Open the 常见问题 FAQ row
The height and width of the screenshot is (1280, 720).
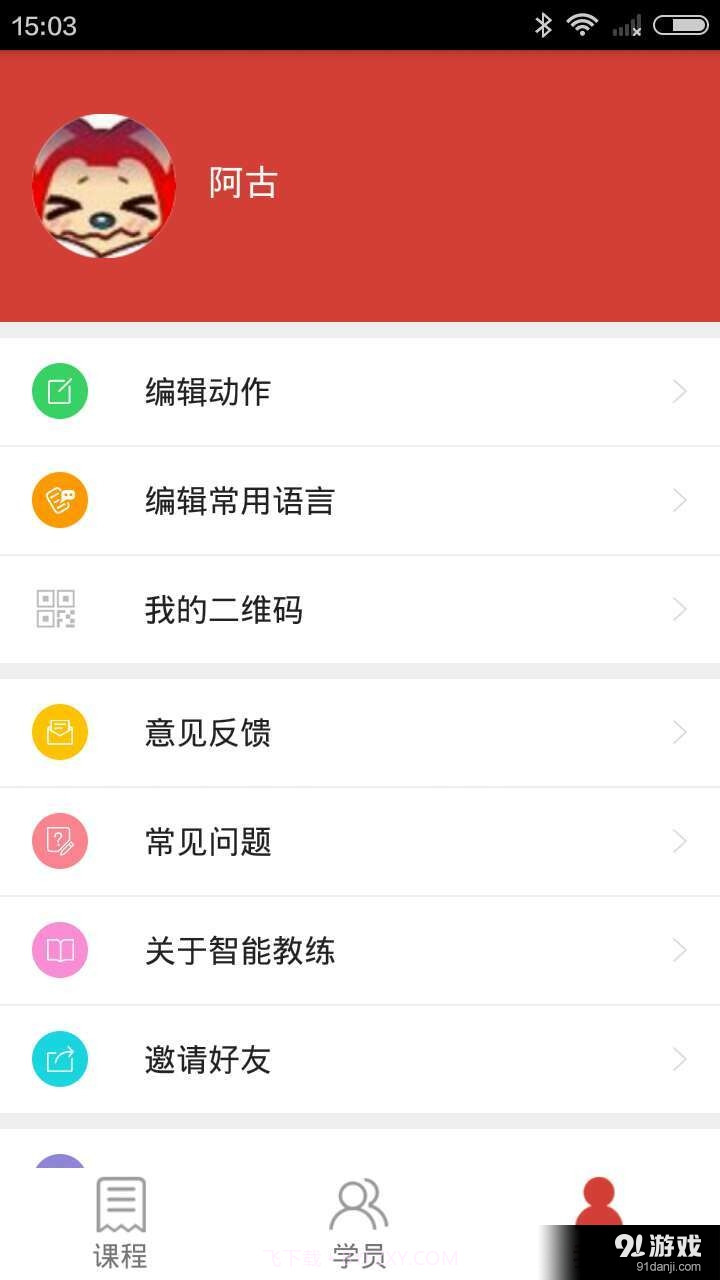point(360,841)
